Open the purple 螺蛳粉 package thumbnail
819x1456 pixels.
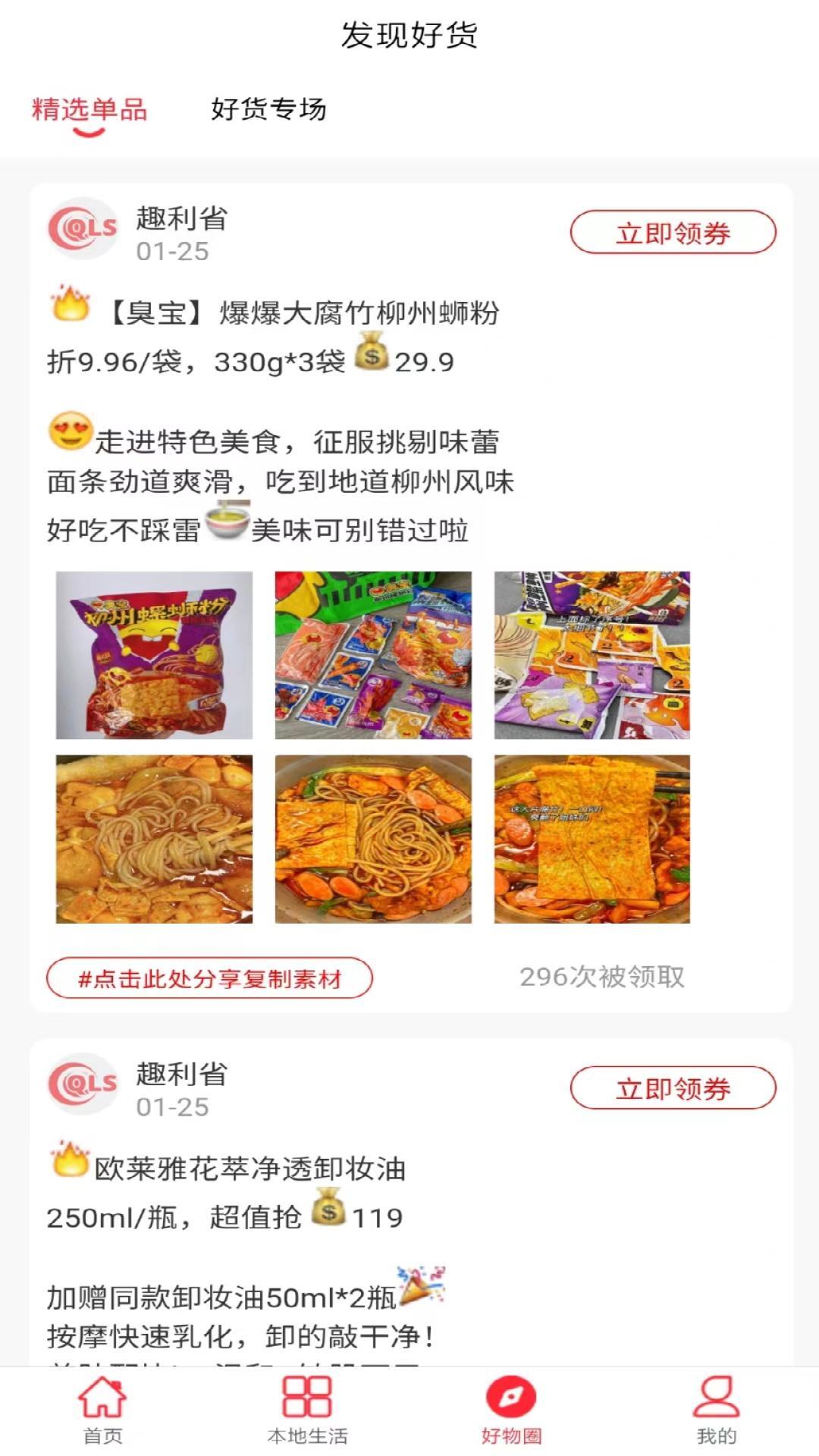[x=153, y=656]
